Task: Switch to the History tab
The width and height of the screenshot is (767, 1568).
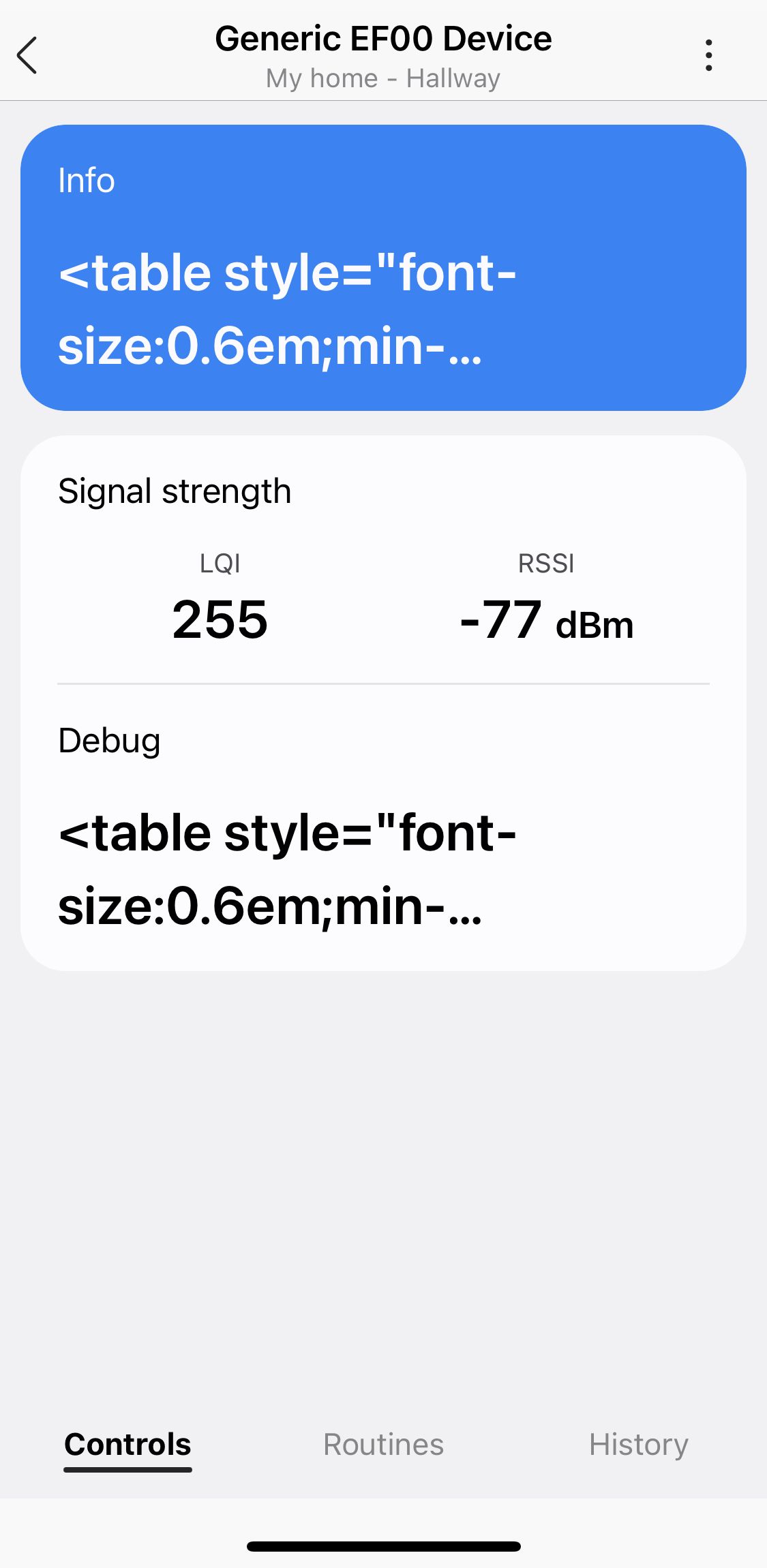Action: click(638, 1445)
